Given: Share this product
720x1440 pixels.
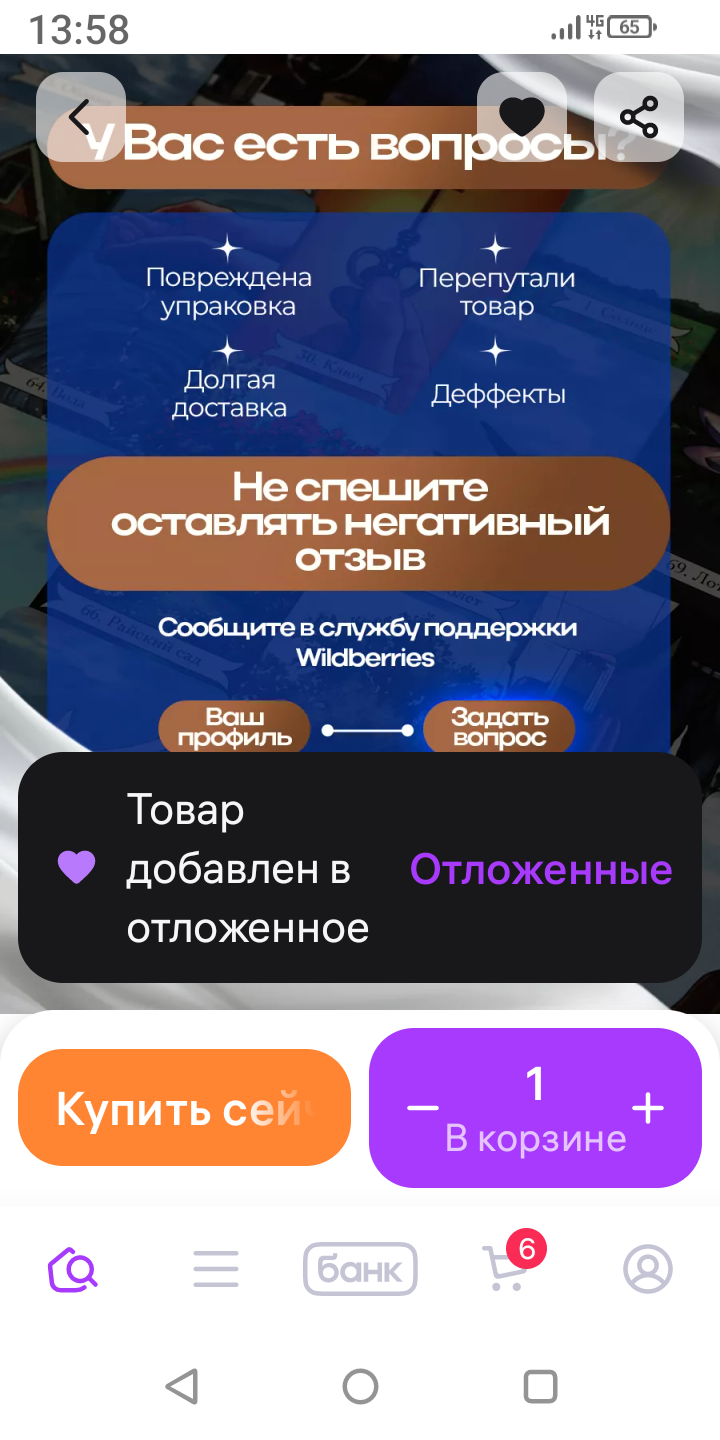Looking at the screenshot, I should (x=639, y=117).
